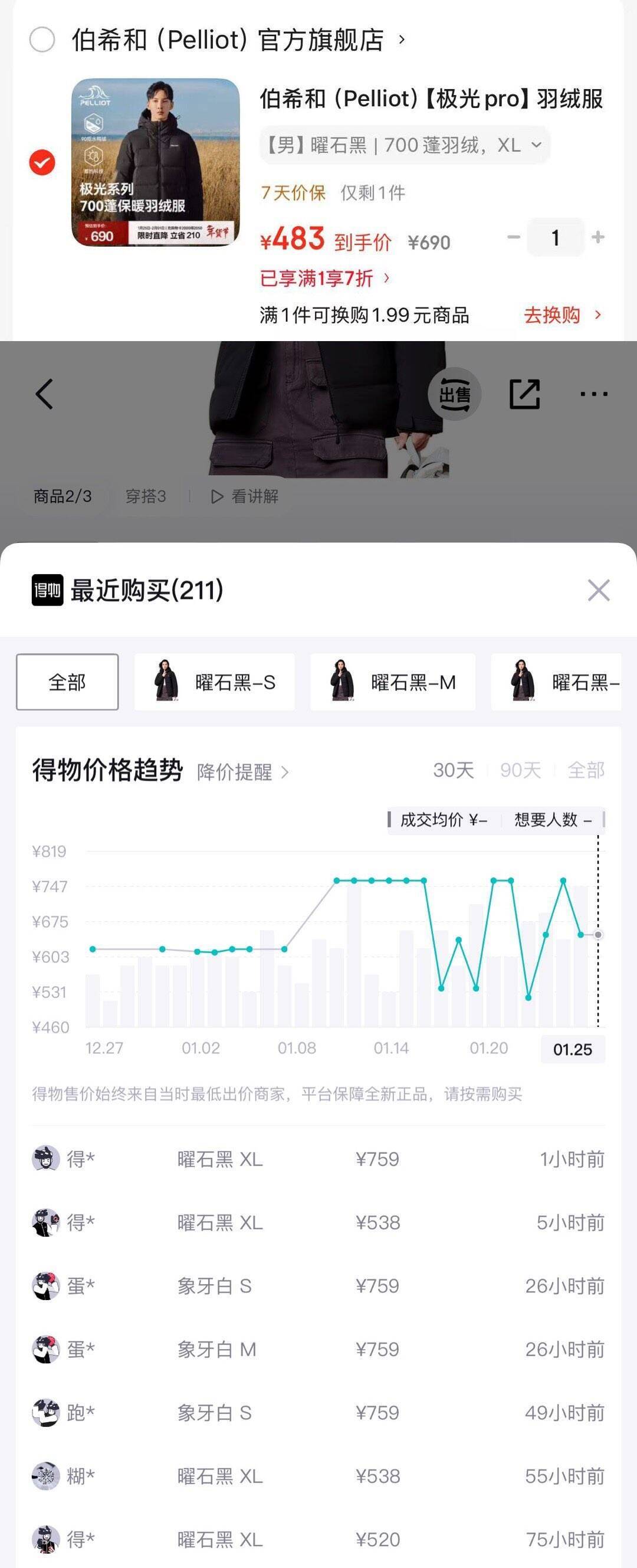Play the 看讲解 explanation video
This screenshot has width=637, height=1568.
pyautogui.click(x=245, y=497)
